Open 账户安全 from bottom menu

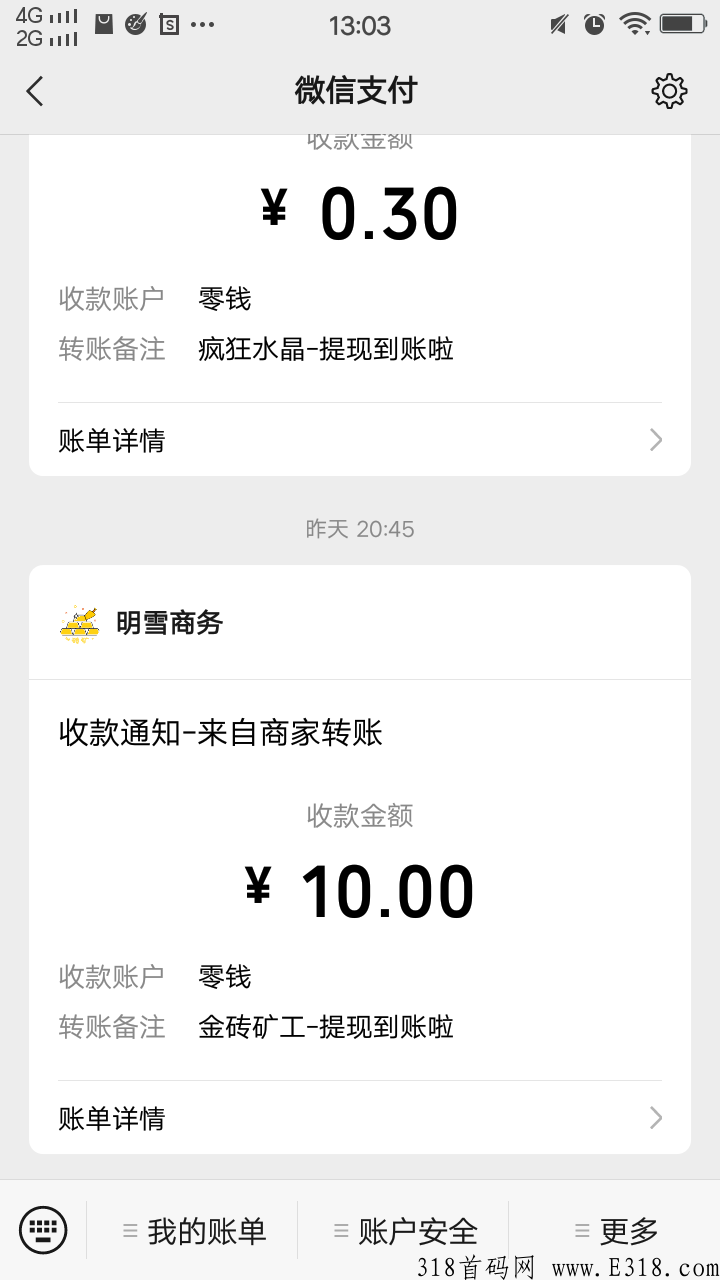[x=405, y=1229]
